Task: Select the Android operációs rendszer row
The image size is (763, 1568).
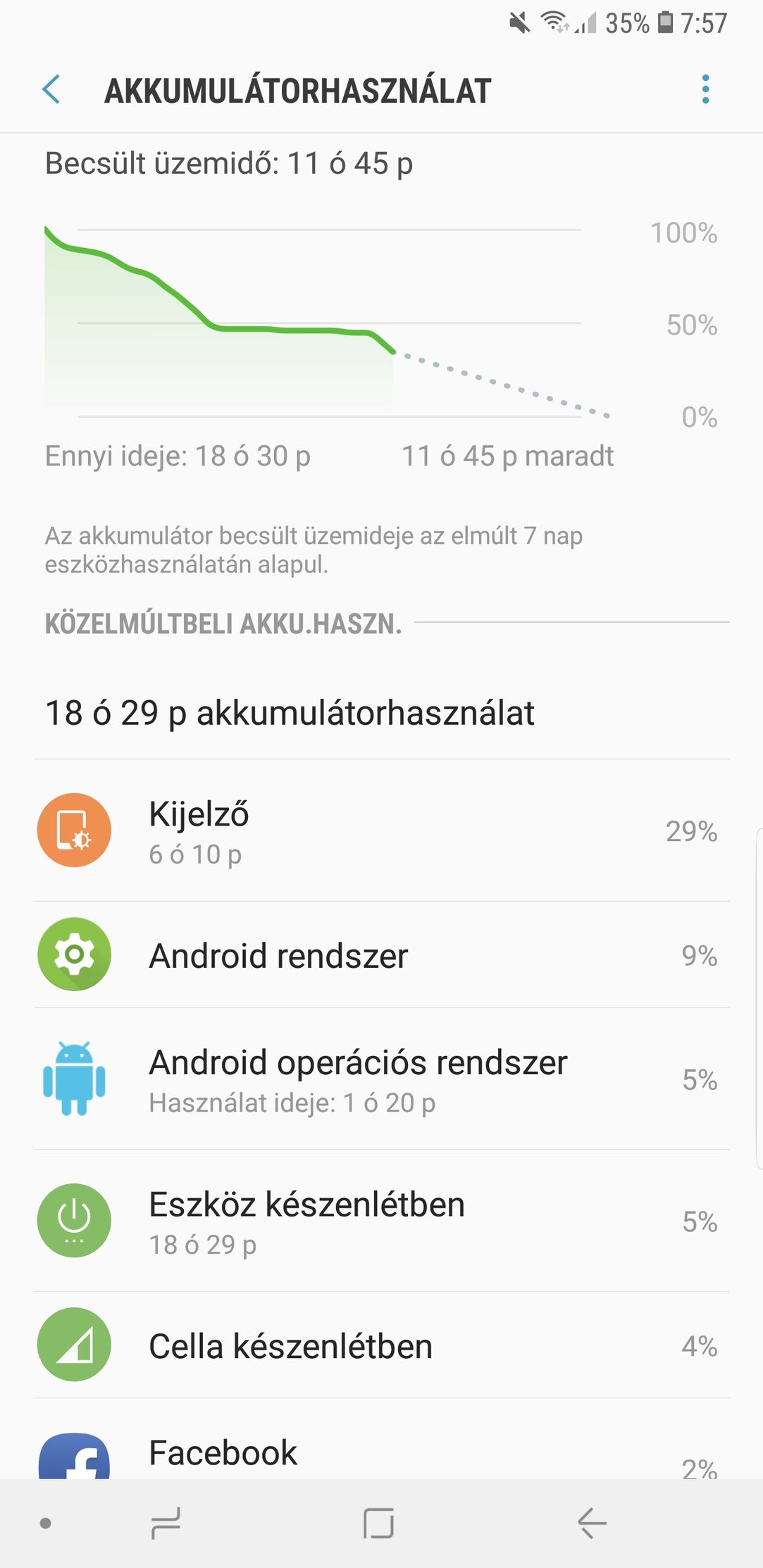Action: [381, 1079]
